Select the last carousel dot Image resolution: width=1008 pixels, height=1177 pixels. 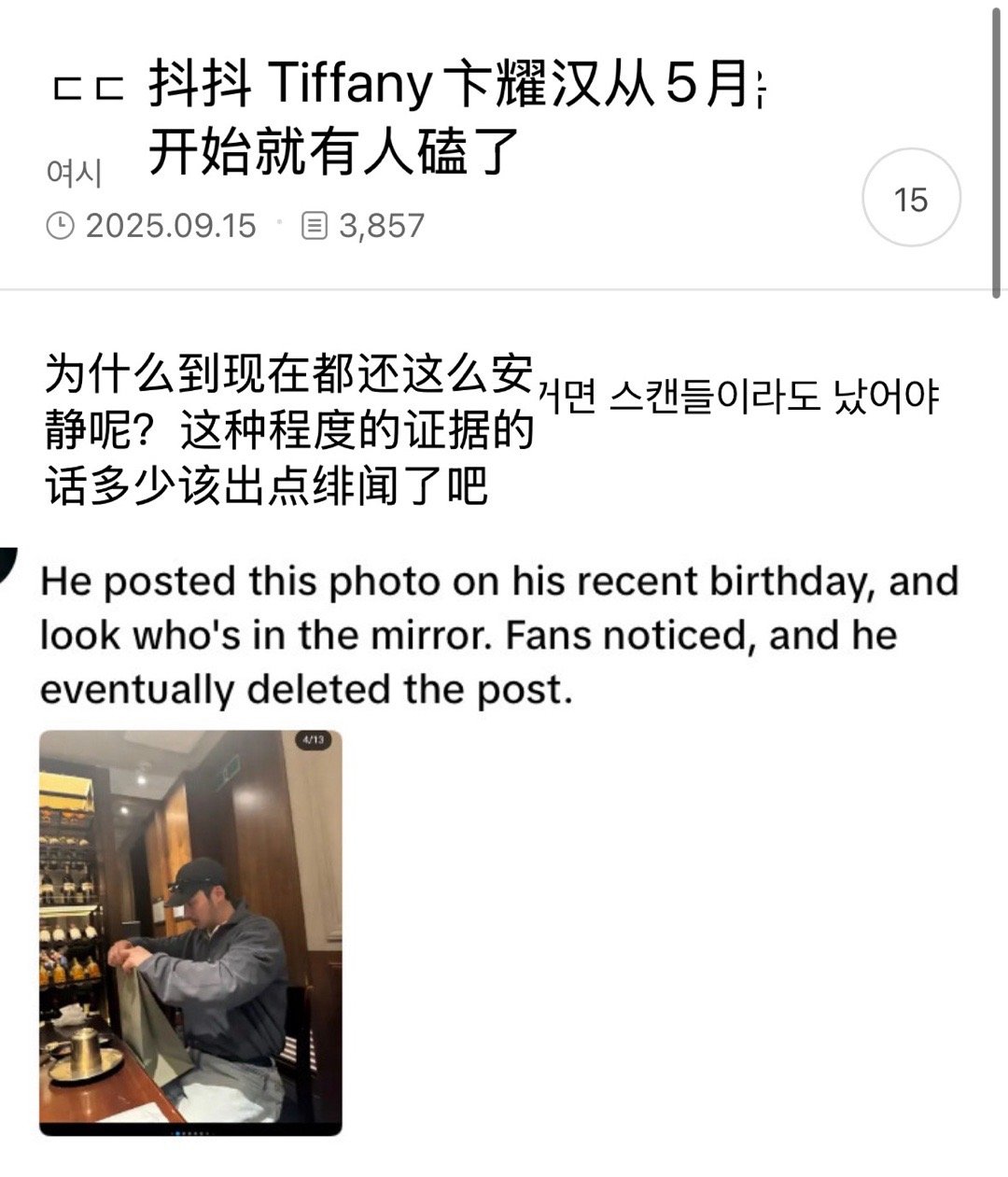[x=214, y=1133]
